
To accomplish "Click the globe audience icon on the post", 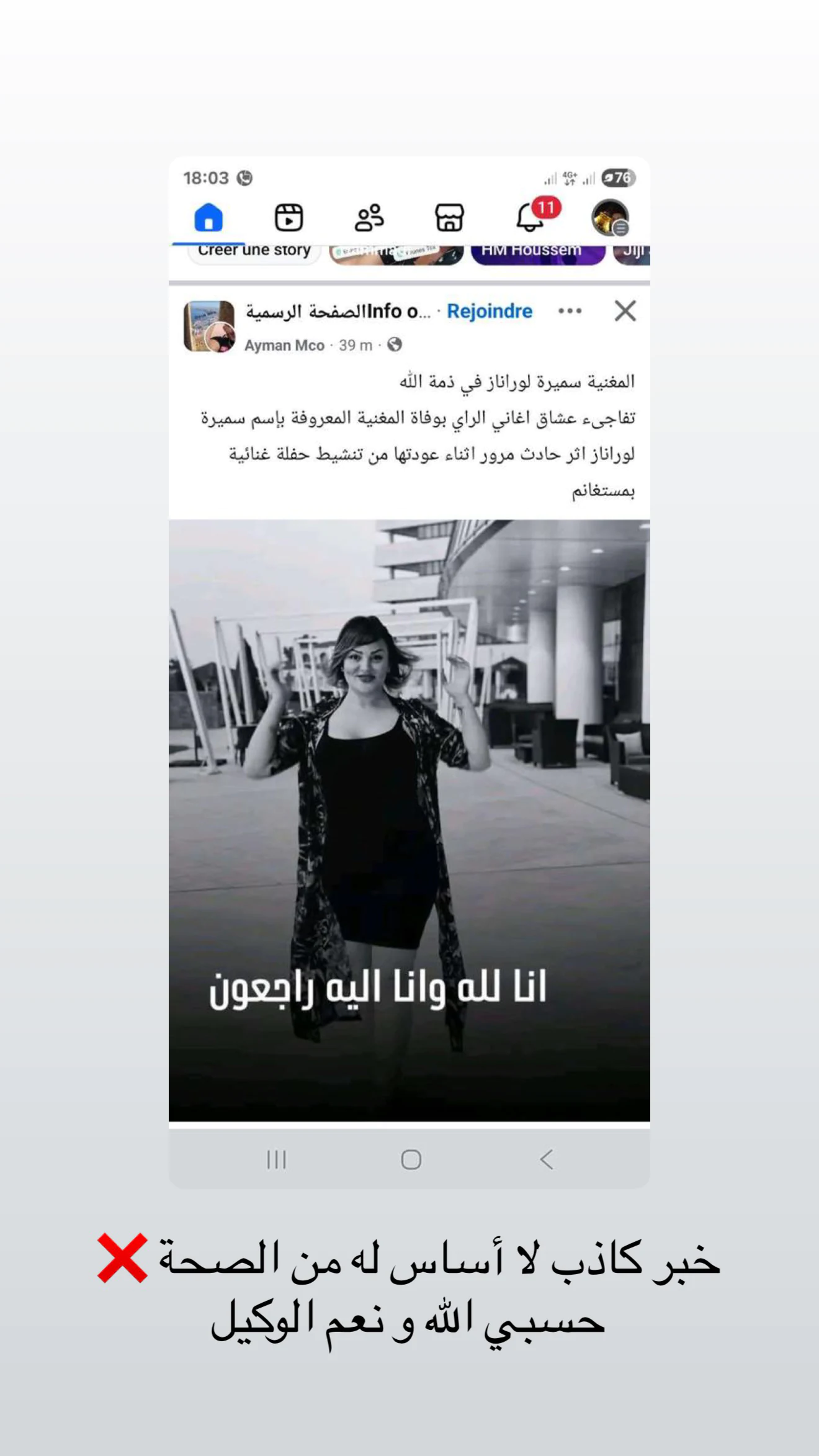I will (395, 345).
